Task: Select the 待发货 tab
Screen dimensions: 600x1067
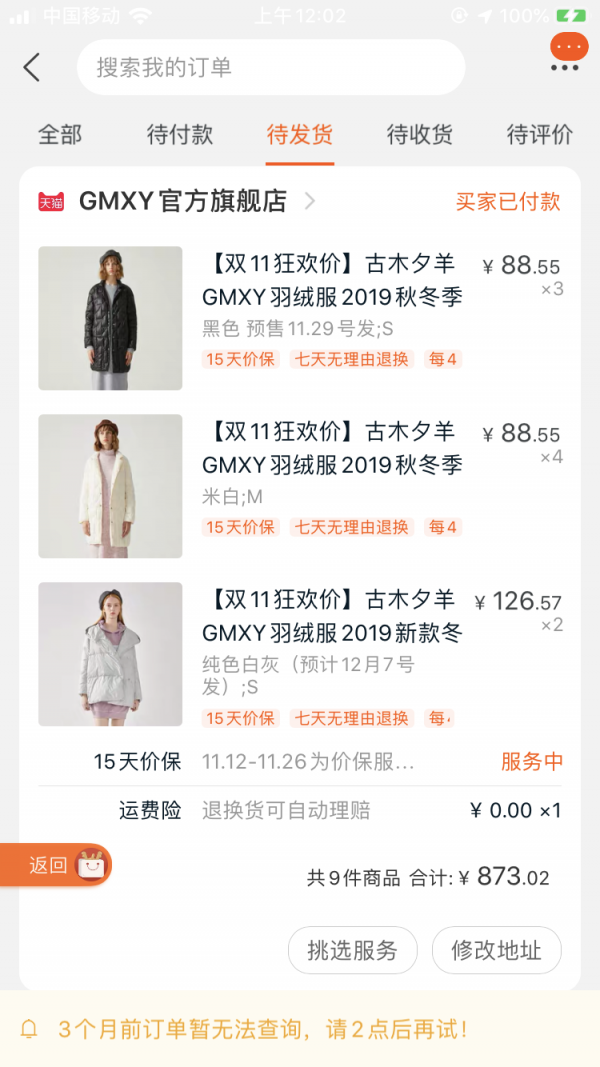Action: 300,134
